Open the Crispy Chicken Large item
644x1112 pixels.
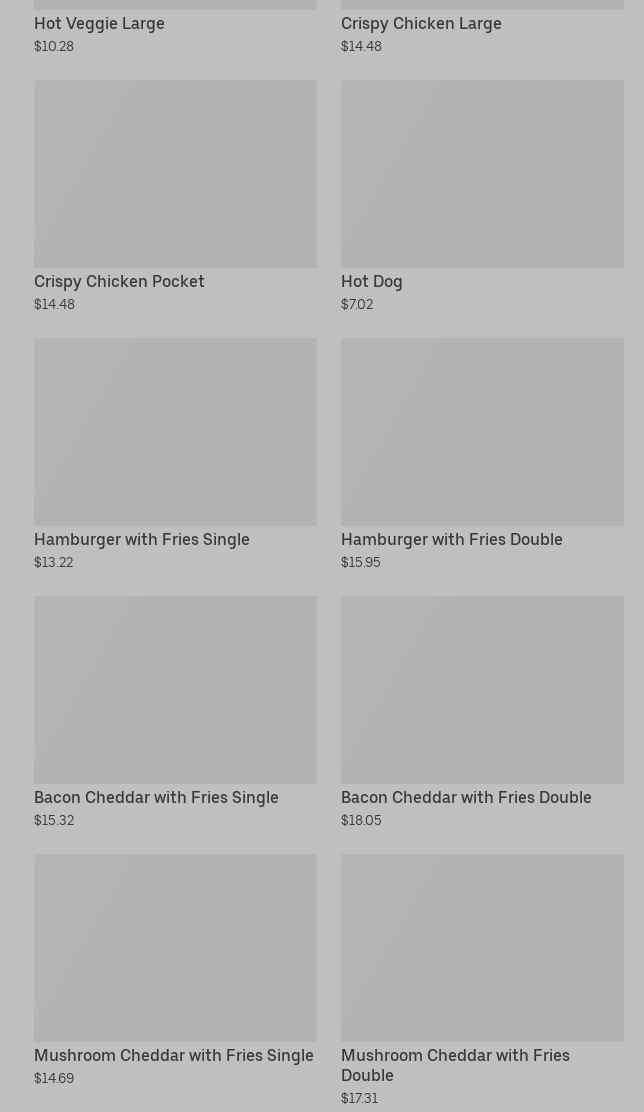pos(421,24)
